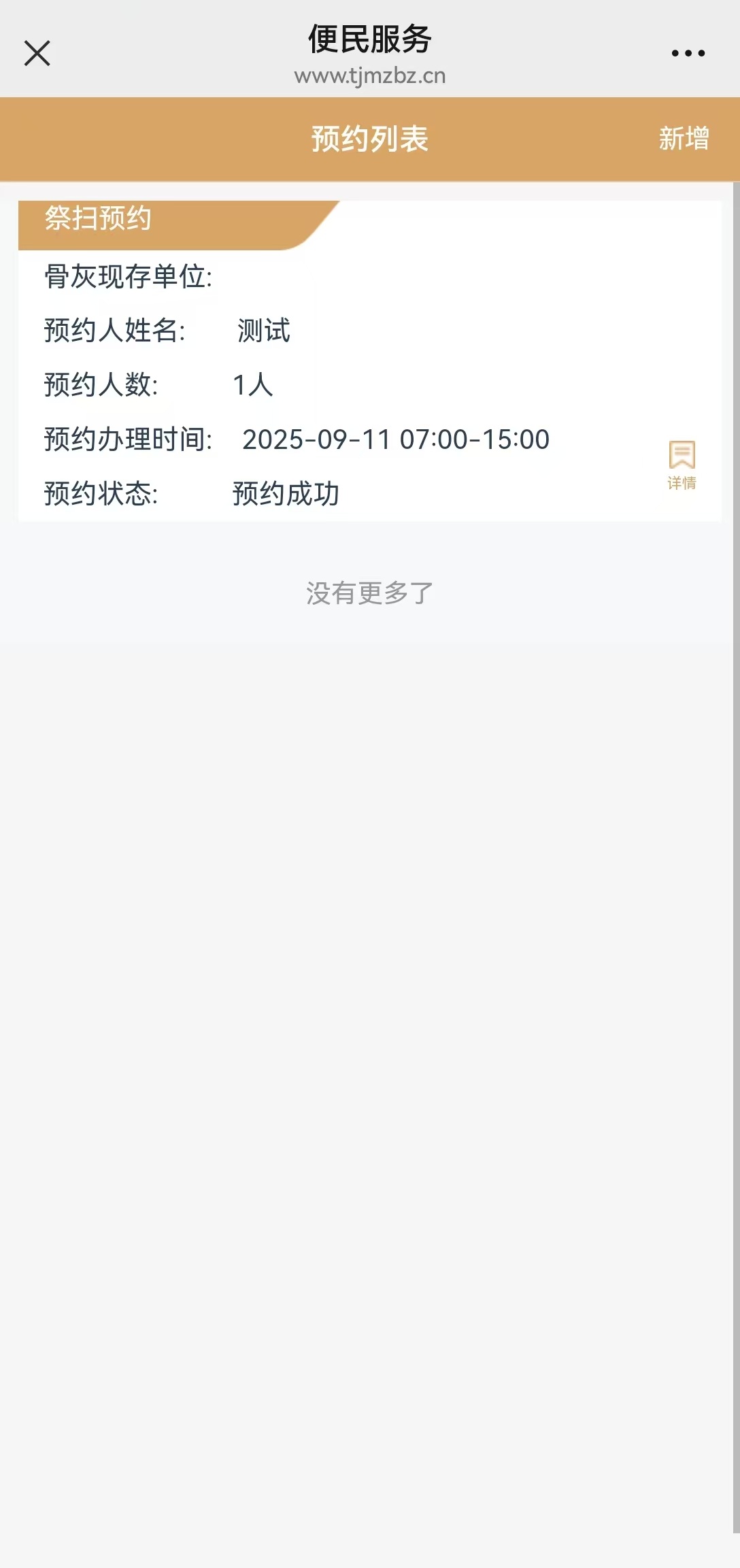Close the 便民服务 web page
This screenshot has width=740, height=1568.
(37, 53)
